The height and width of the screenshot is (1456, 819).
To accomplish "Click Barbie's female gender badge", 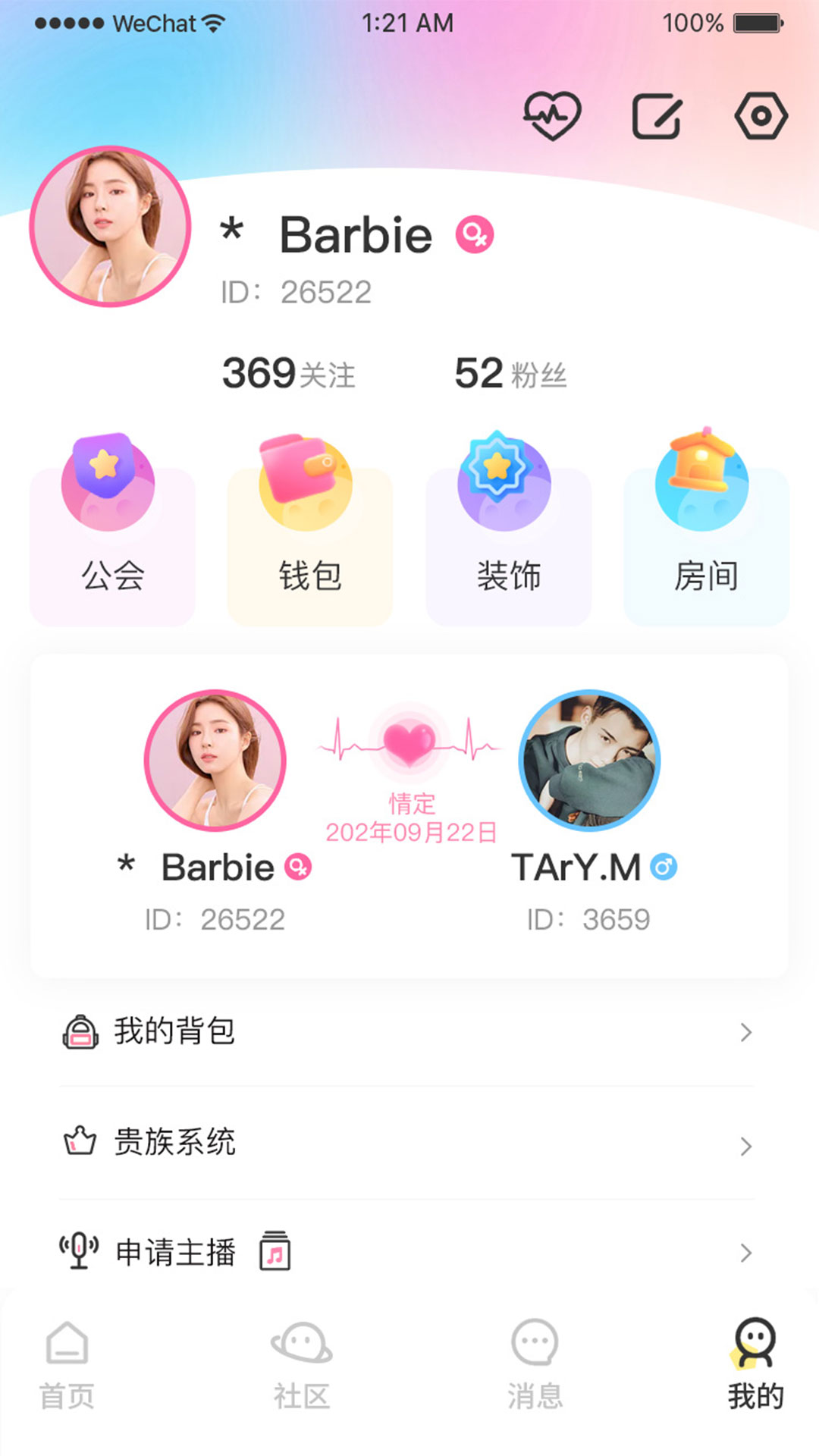I will click(x=475, y=236).
